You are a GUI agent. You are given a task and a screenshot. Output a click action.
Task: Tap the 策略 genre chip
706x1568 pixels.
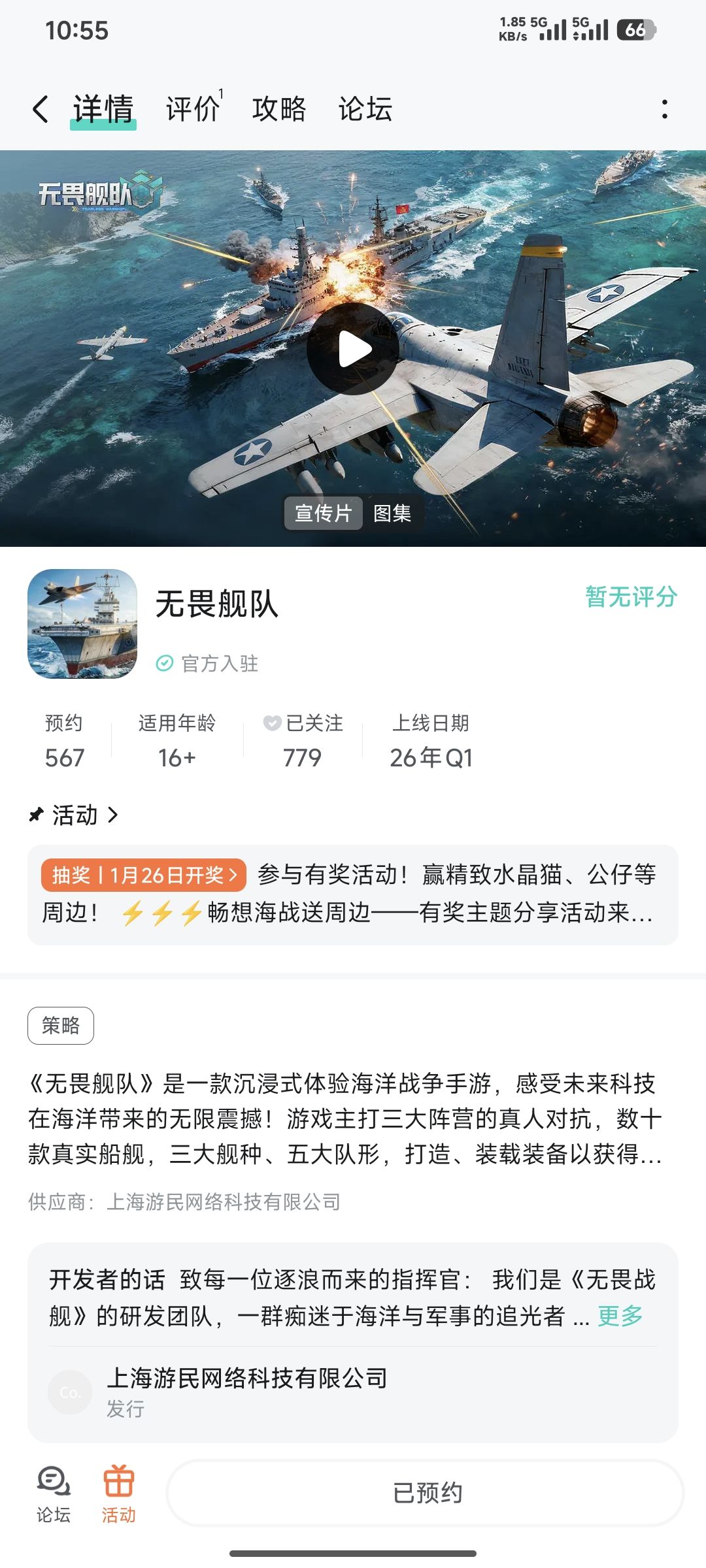click(61, 1026)
